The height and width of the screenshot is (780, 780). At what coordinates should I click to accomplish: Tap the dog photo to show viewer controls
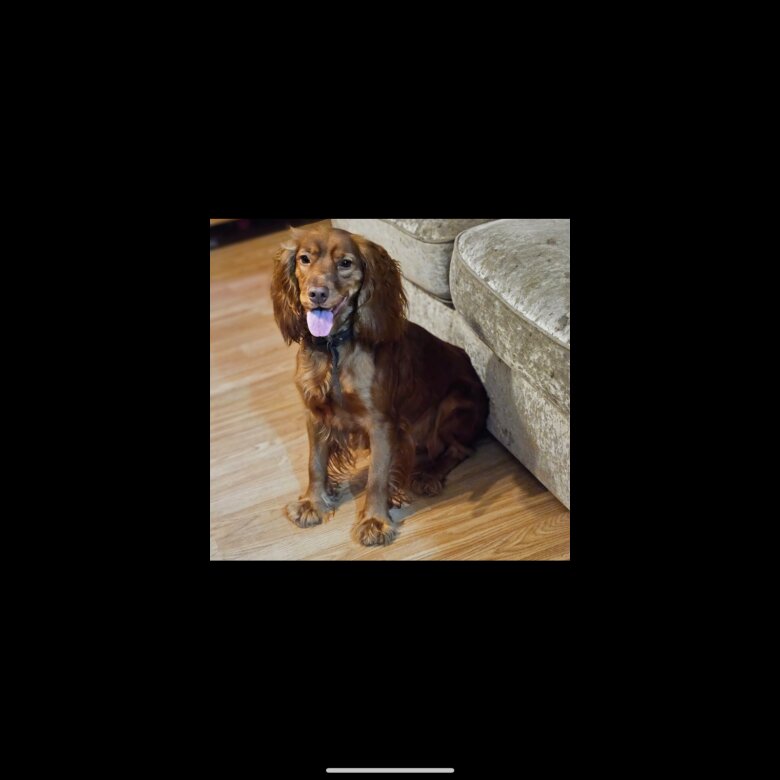click(x=389, y=389)
